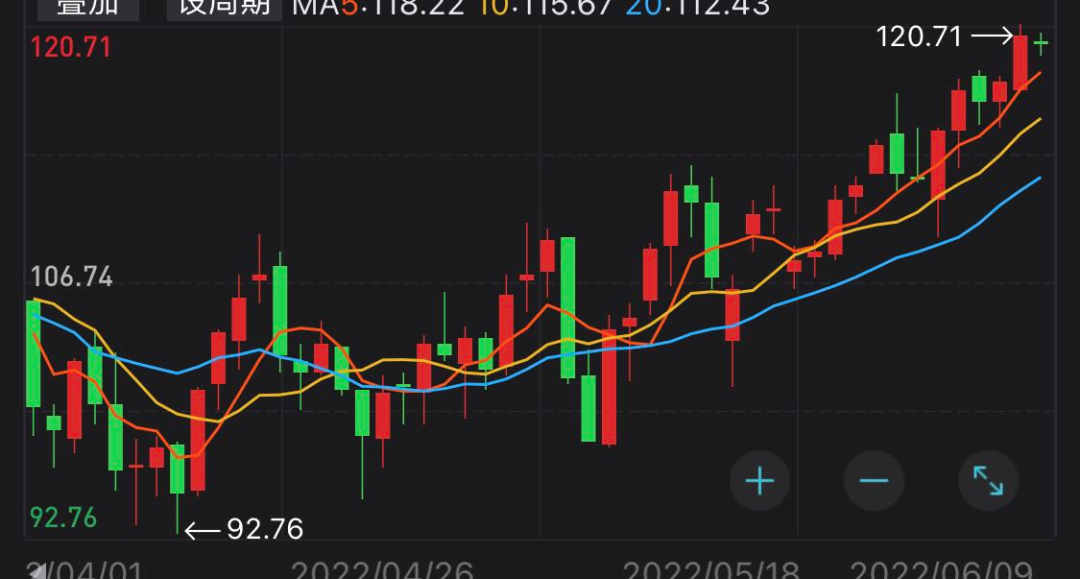Expand the chart to fullscreen

pos(988,481)
